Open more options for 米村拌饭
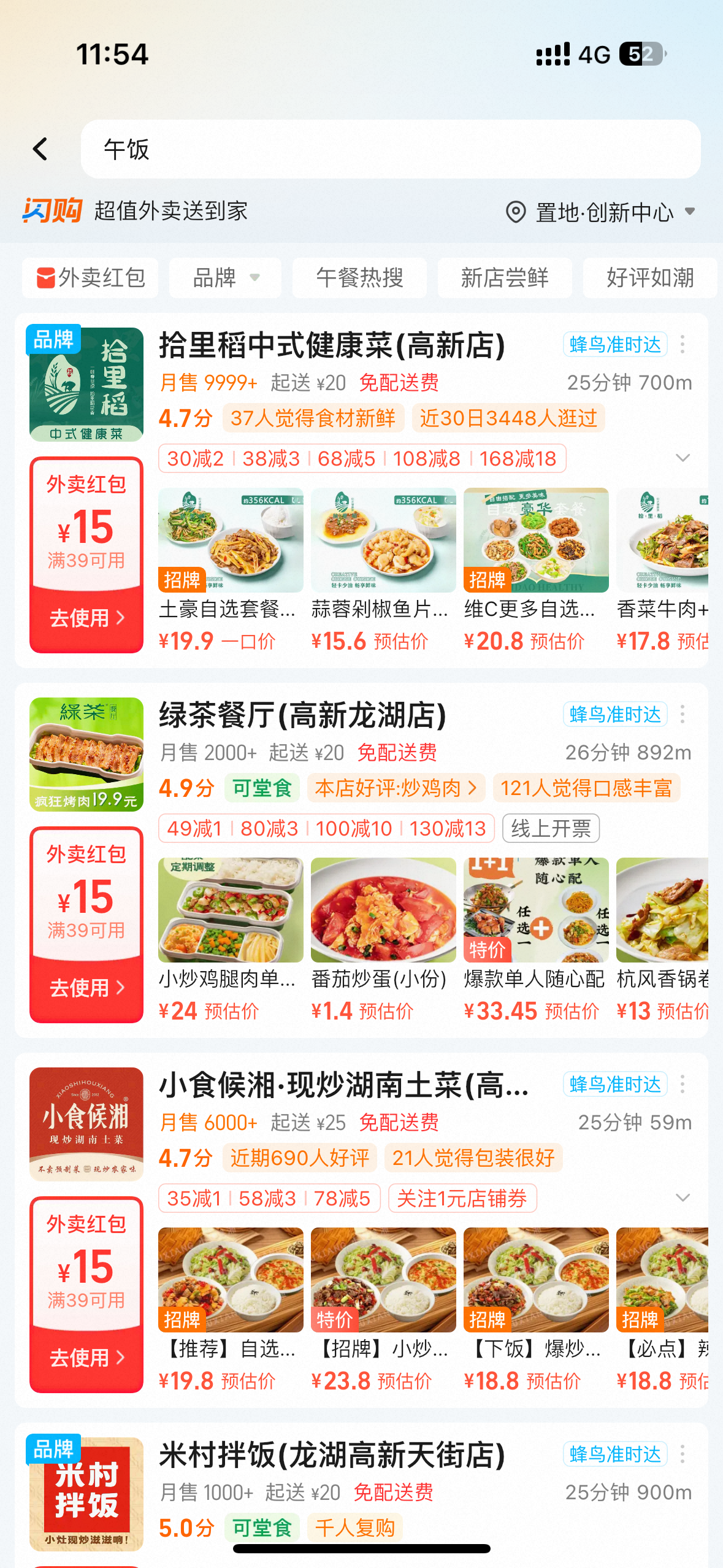The width and height of the screenshot is (723, 1568). coord(683,1454)
